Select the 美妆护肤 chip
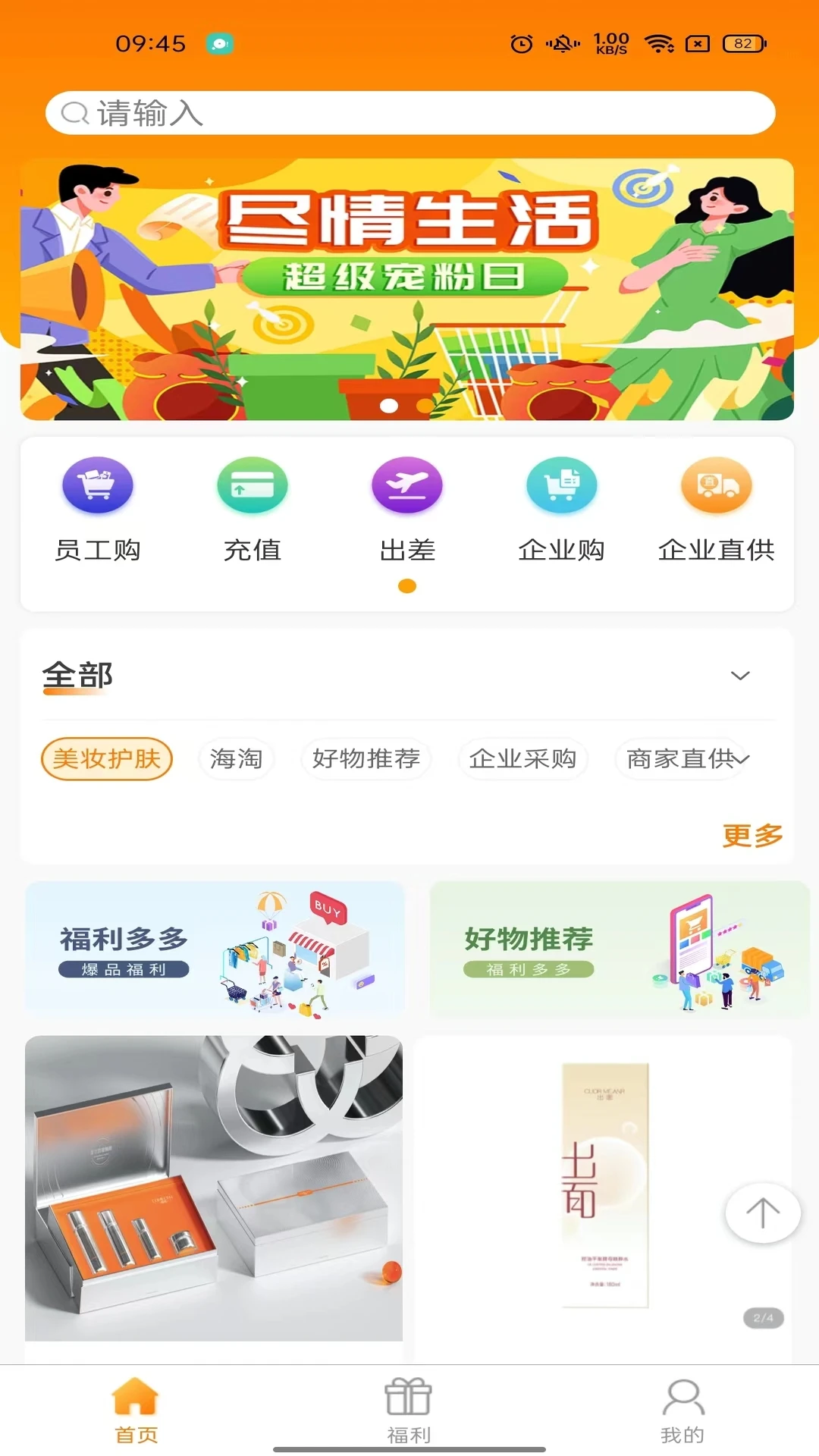Image resolution: width=819 pixels, height=1456 pixels. [107, 758]
